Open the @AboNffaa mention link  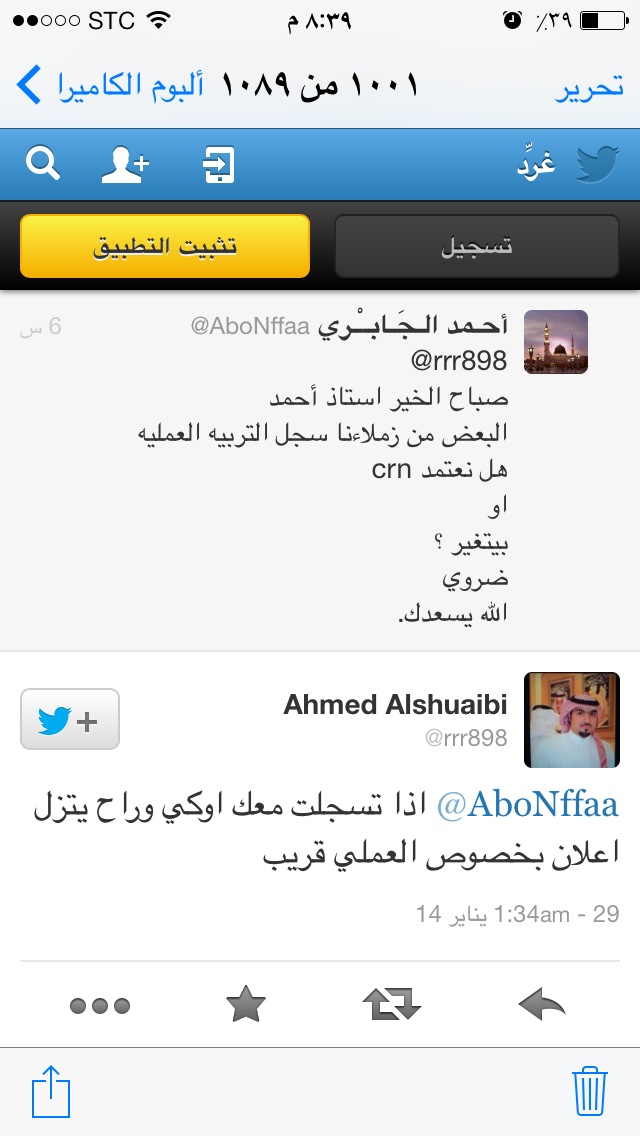(x=528, y=805)
